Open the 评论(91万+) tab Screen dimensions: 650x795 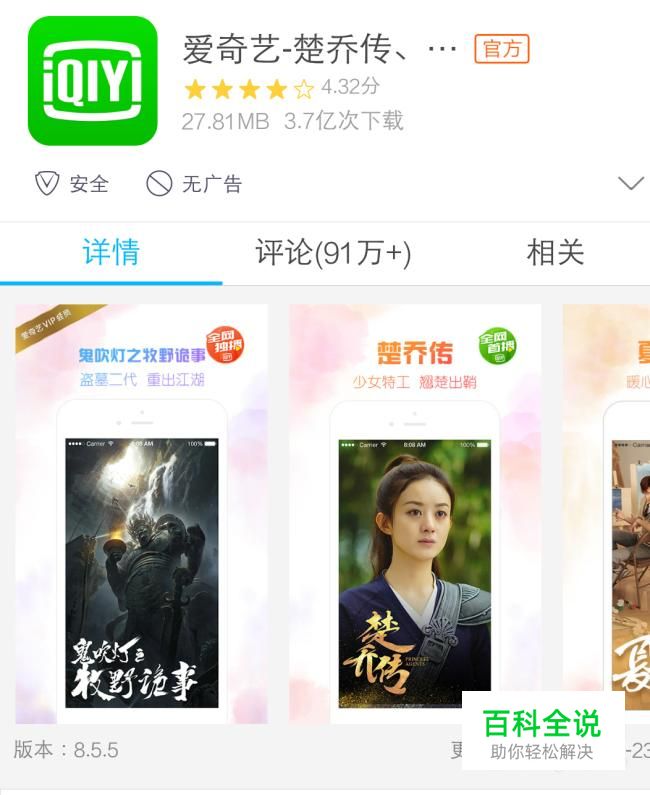[333, 253]
